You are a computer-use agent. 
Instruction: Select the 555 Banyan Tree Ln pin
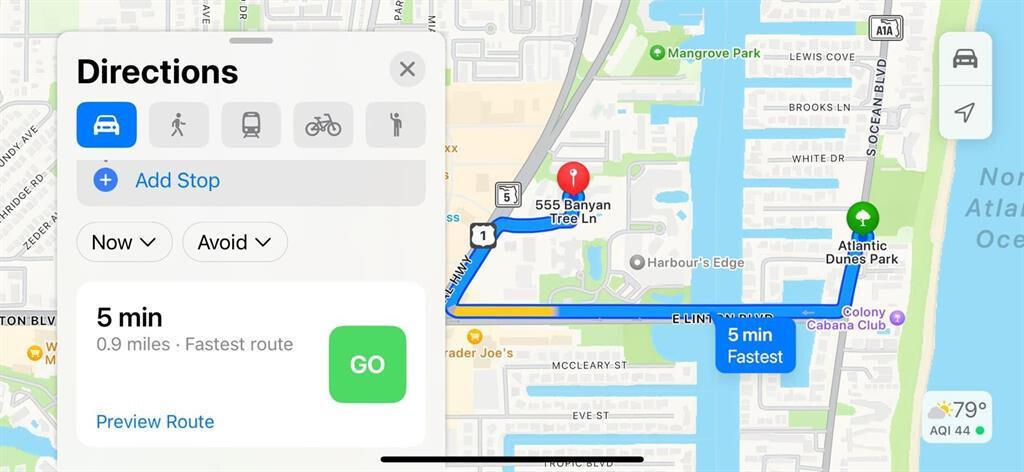click(x=573, y=181)
